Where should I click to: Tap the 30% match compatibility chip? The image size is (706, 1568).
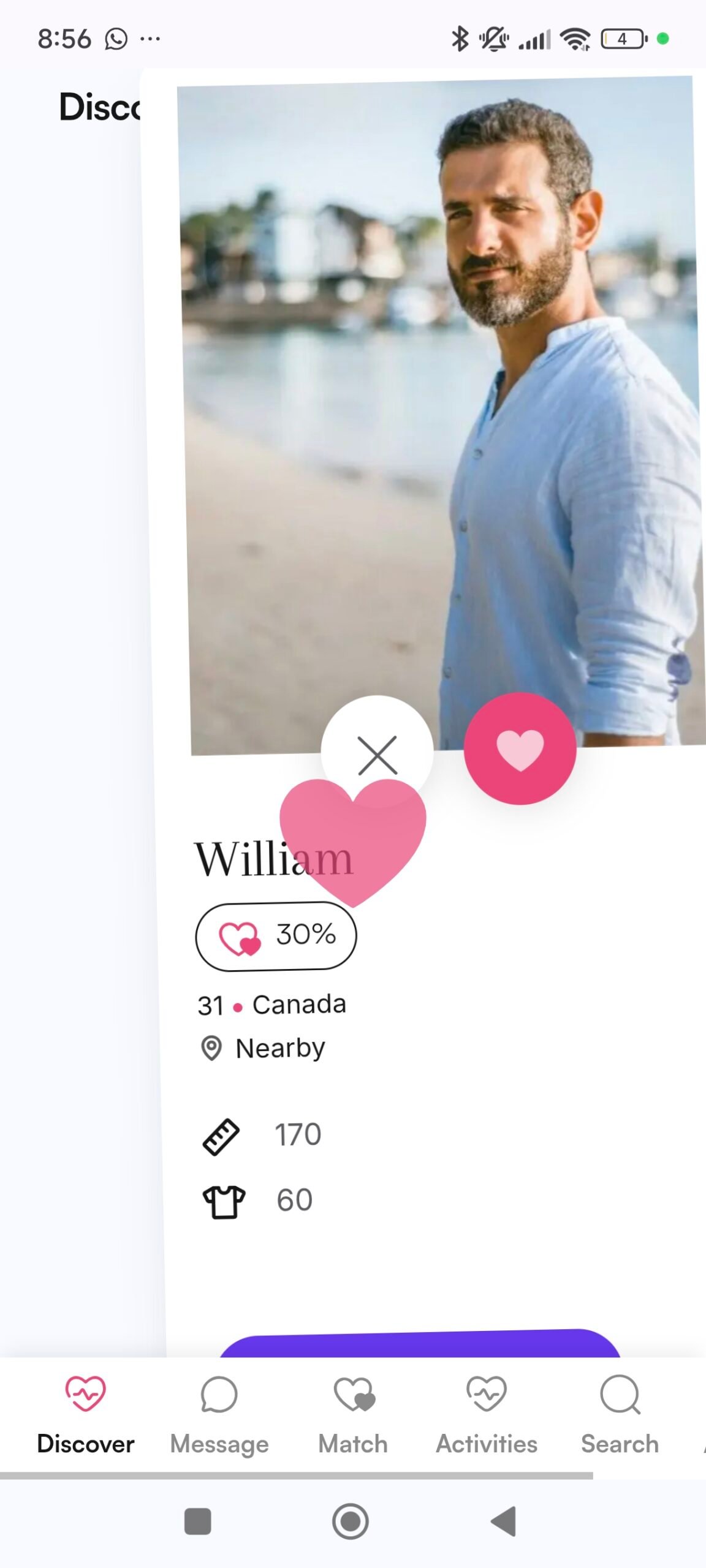(x=276, y=936)
